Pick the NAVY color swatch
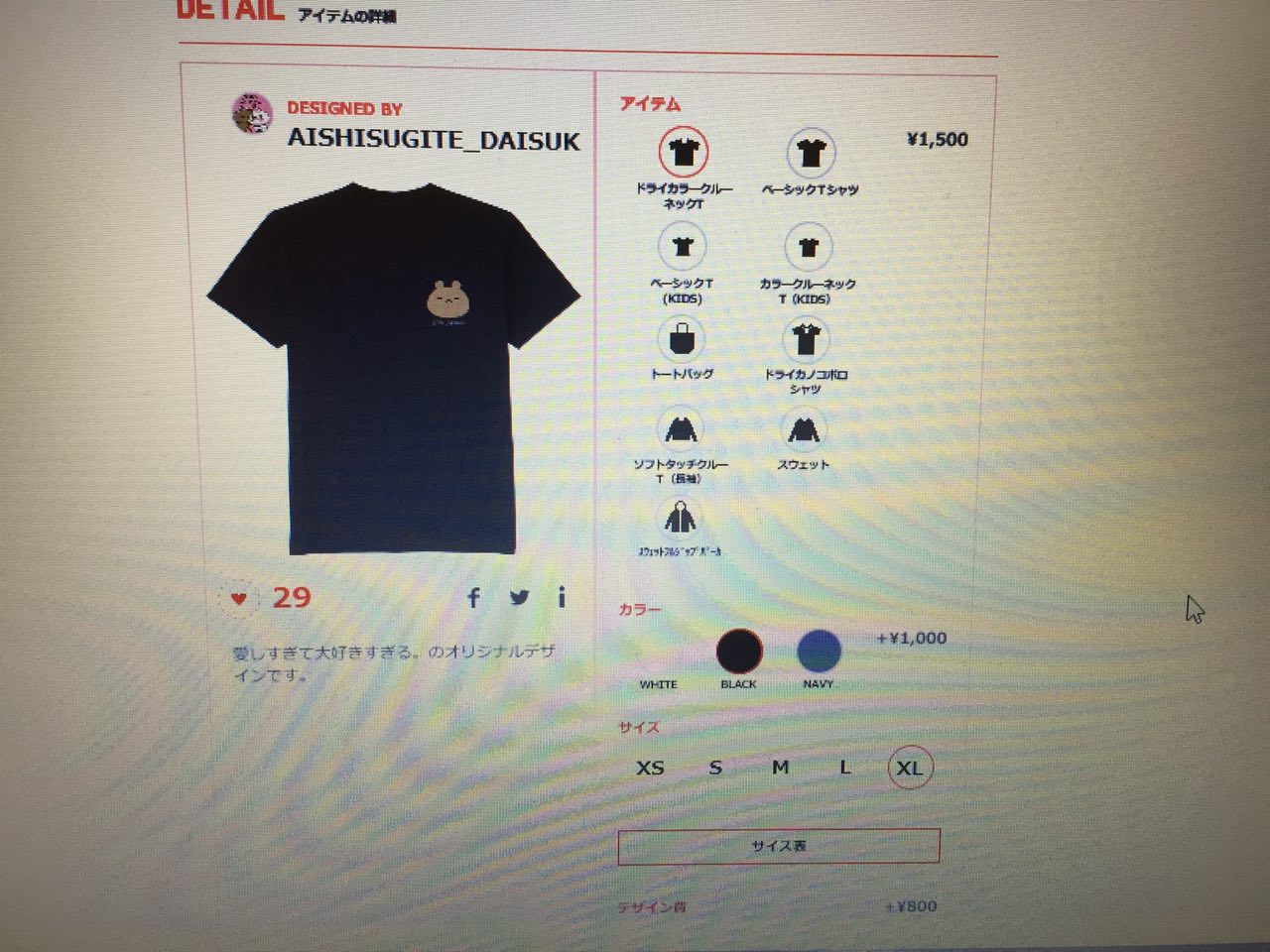1270x952 pixels. [x=819, y=651]
